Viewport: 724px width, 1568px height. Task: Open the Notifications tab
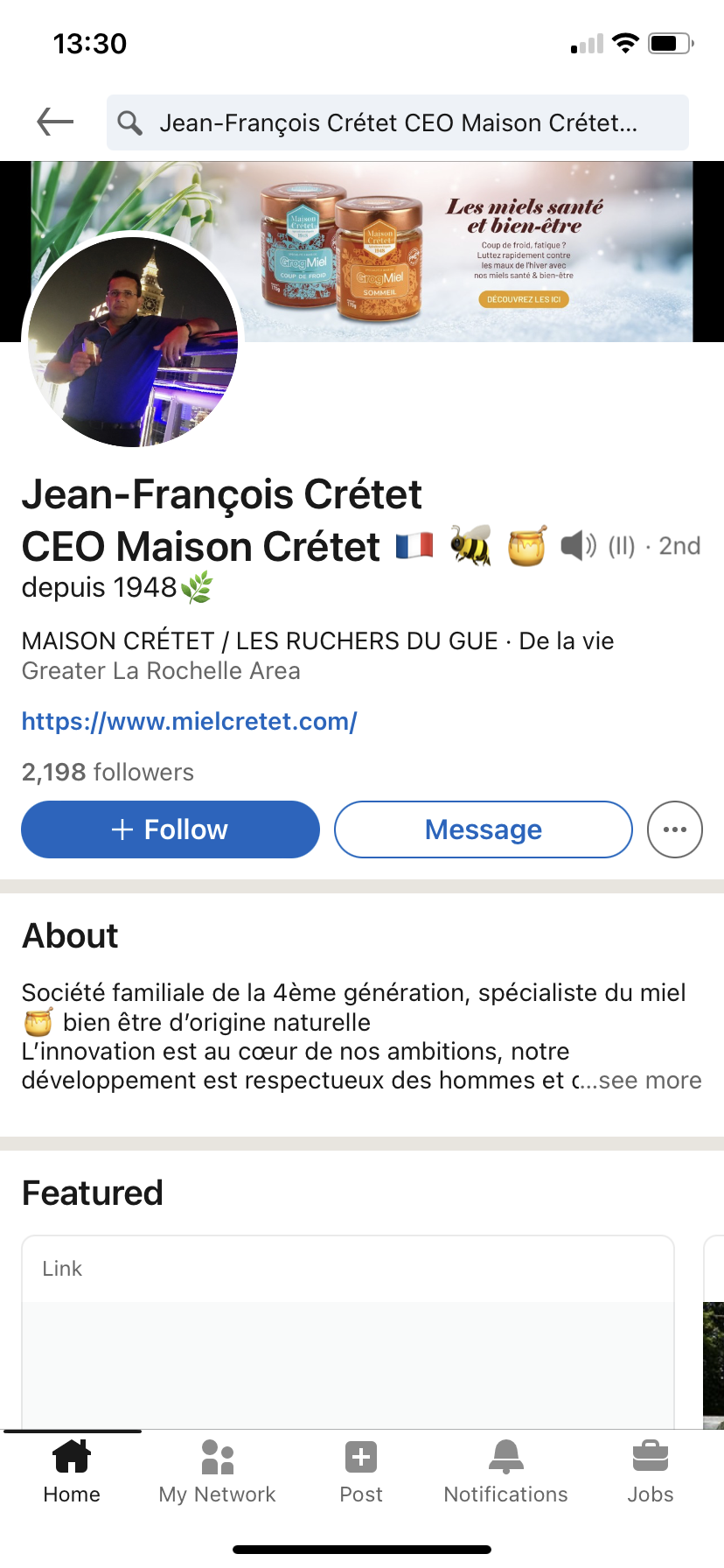tap(505, 1472)
